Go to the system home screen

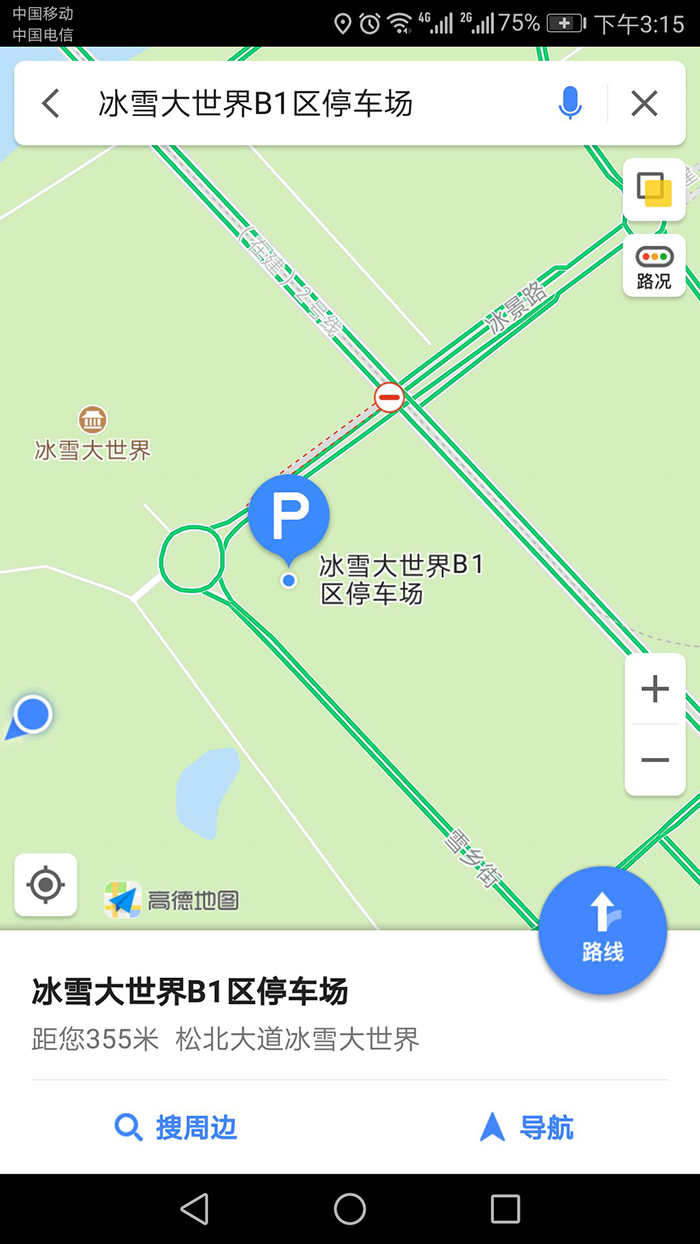coord(350,1208)
